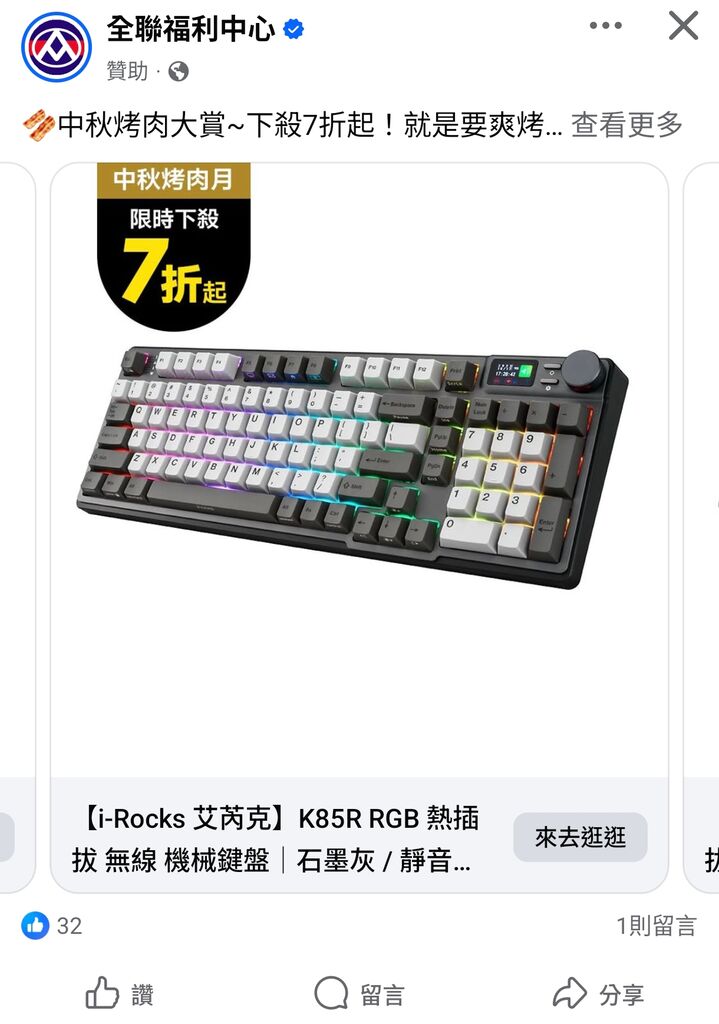The height and width of the screenshot is (1024, 719).
Task: Tap the 全聯福利中心 page name
Action: (190, 29)
